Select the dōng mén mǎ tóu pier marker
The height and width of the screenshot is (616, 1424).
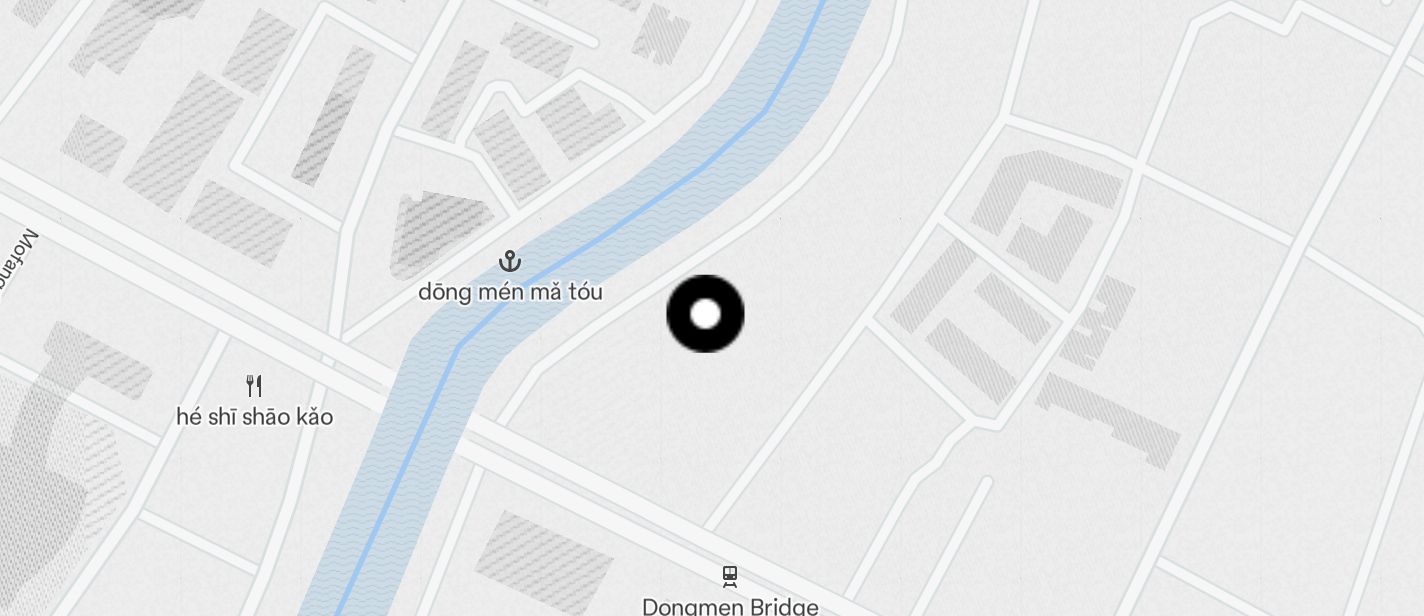(510, 262)
